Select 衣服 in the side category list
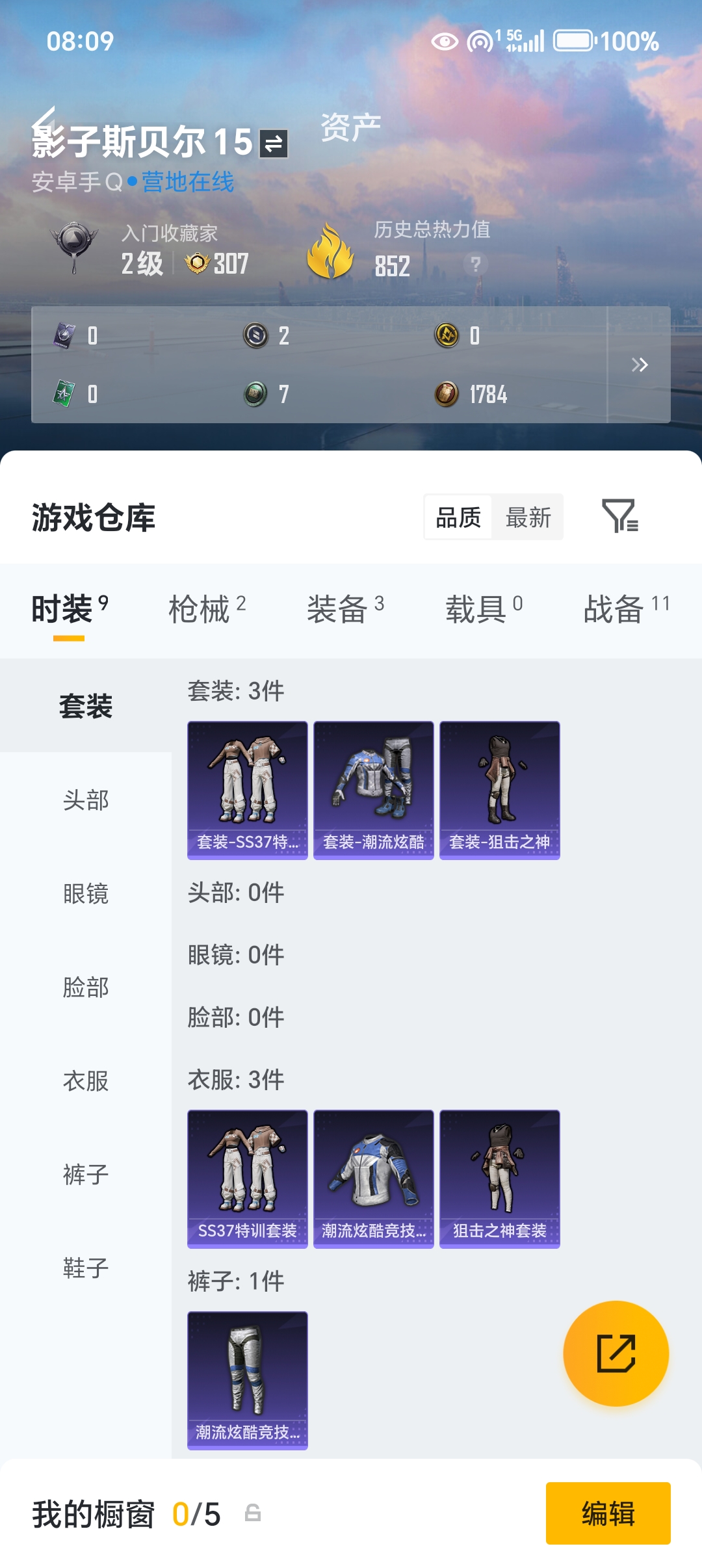The width and height of the screenshot is (702, 1568). click(86, 1081)
